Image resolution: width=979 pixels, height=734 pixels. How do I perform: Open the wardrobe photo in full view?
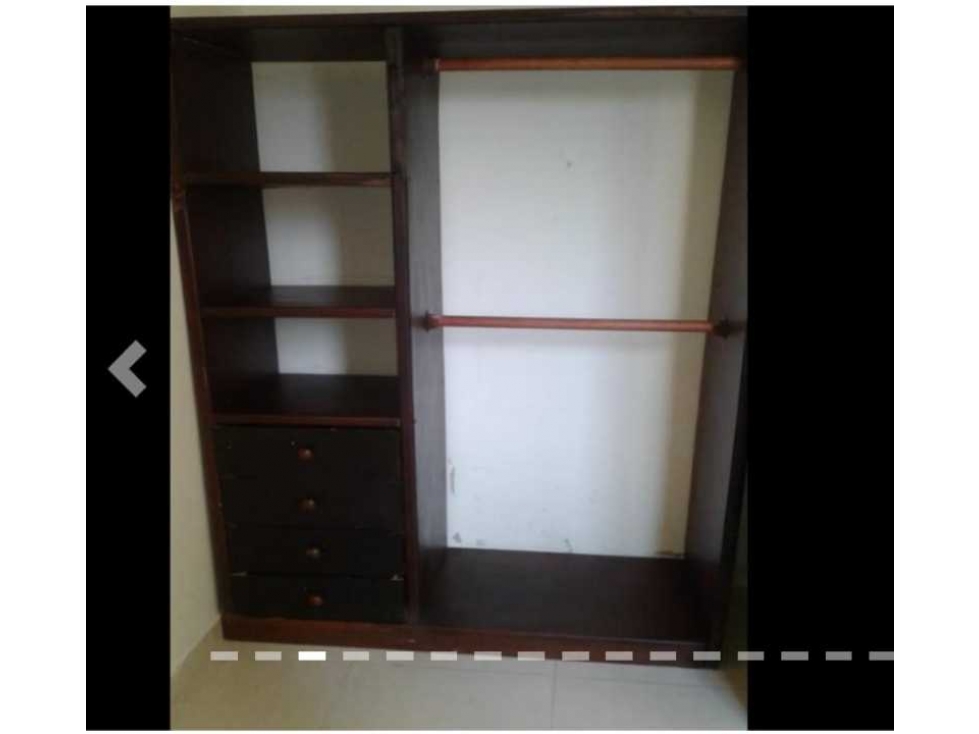tap(458, 330)
